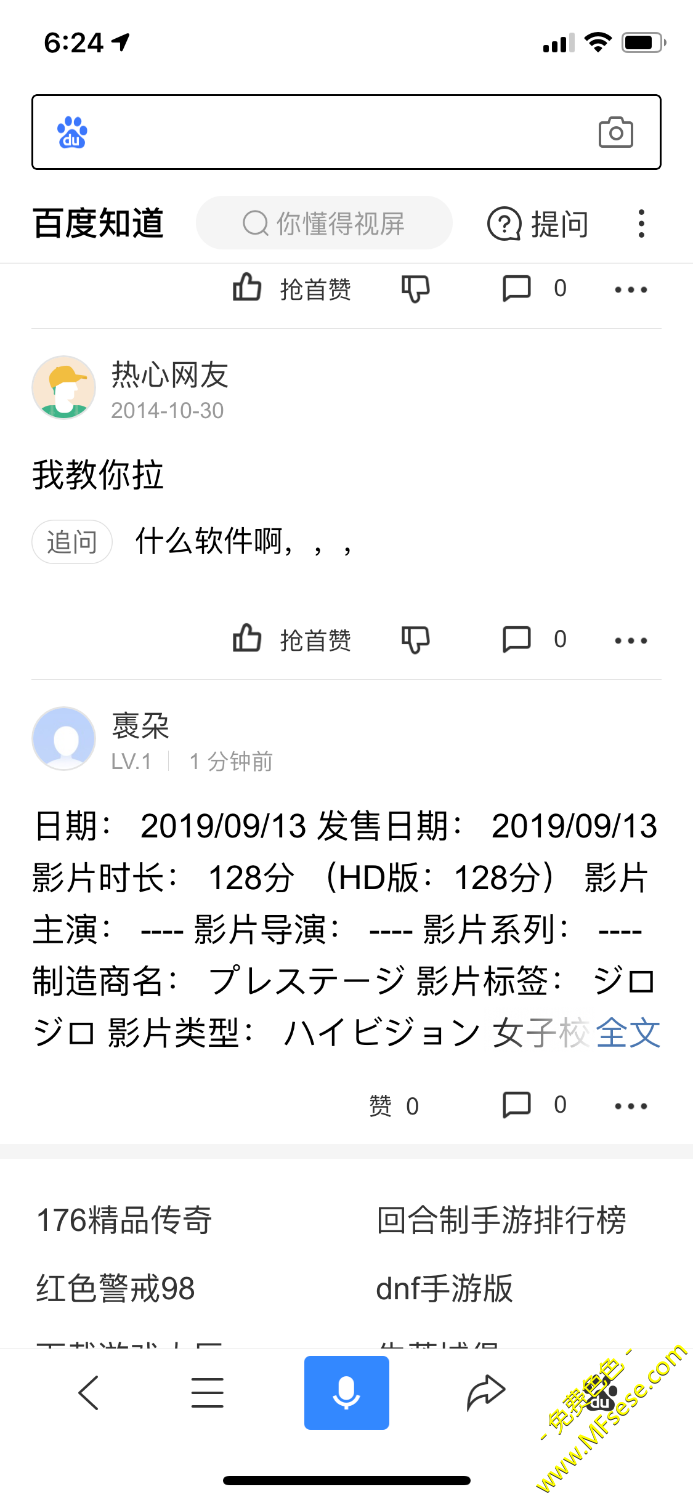Tap the 你懂得视屏 search box
This screenshot has width=693, height=1500.
(324, 223)
